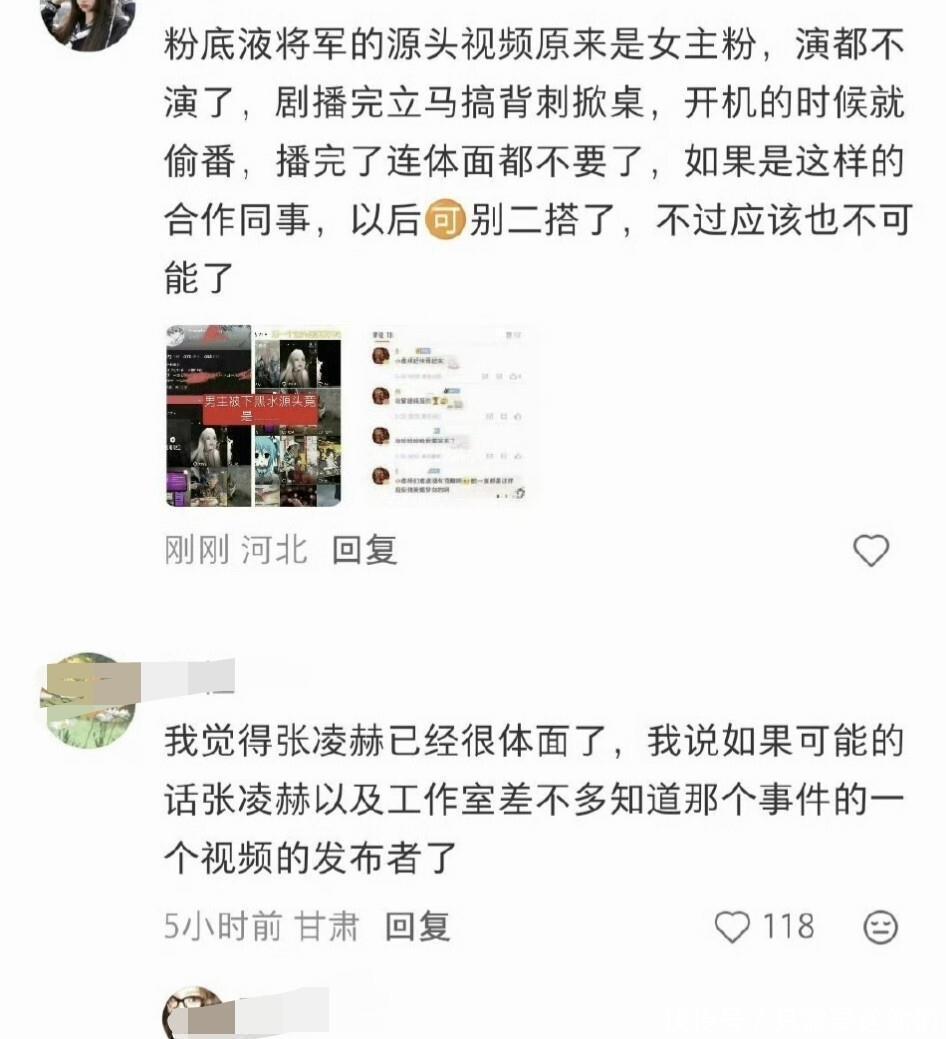
Task: Like the comment posted 刚刚 from 河北
Action: coord(870,550)
